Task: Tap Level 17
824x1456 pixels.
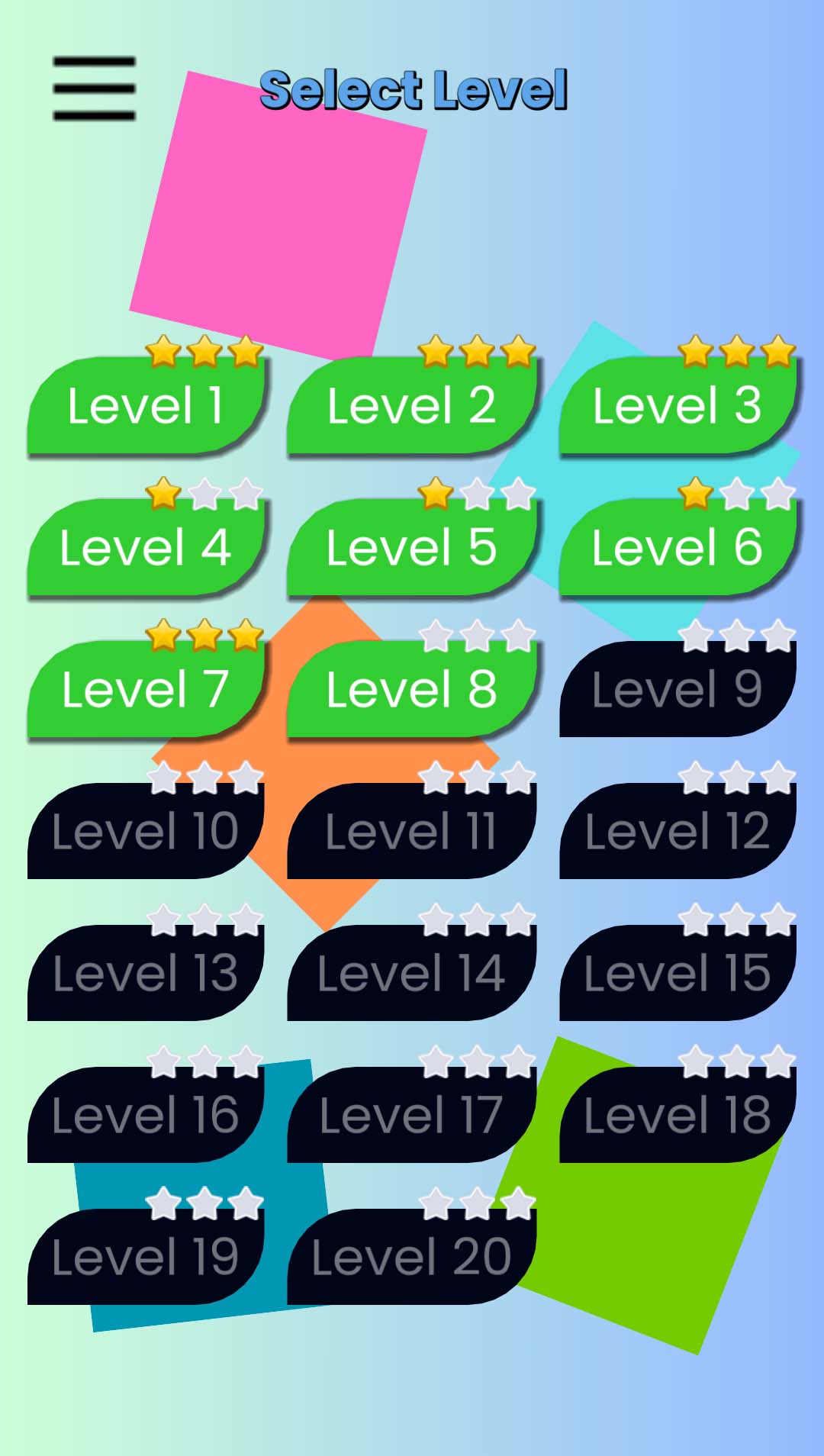Action: 411,1115
